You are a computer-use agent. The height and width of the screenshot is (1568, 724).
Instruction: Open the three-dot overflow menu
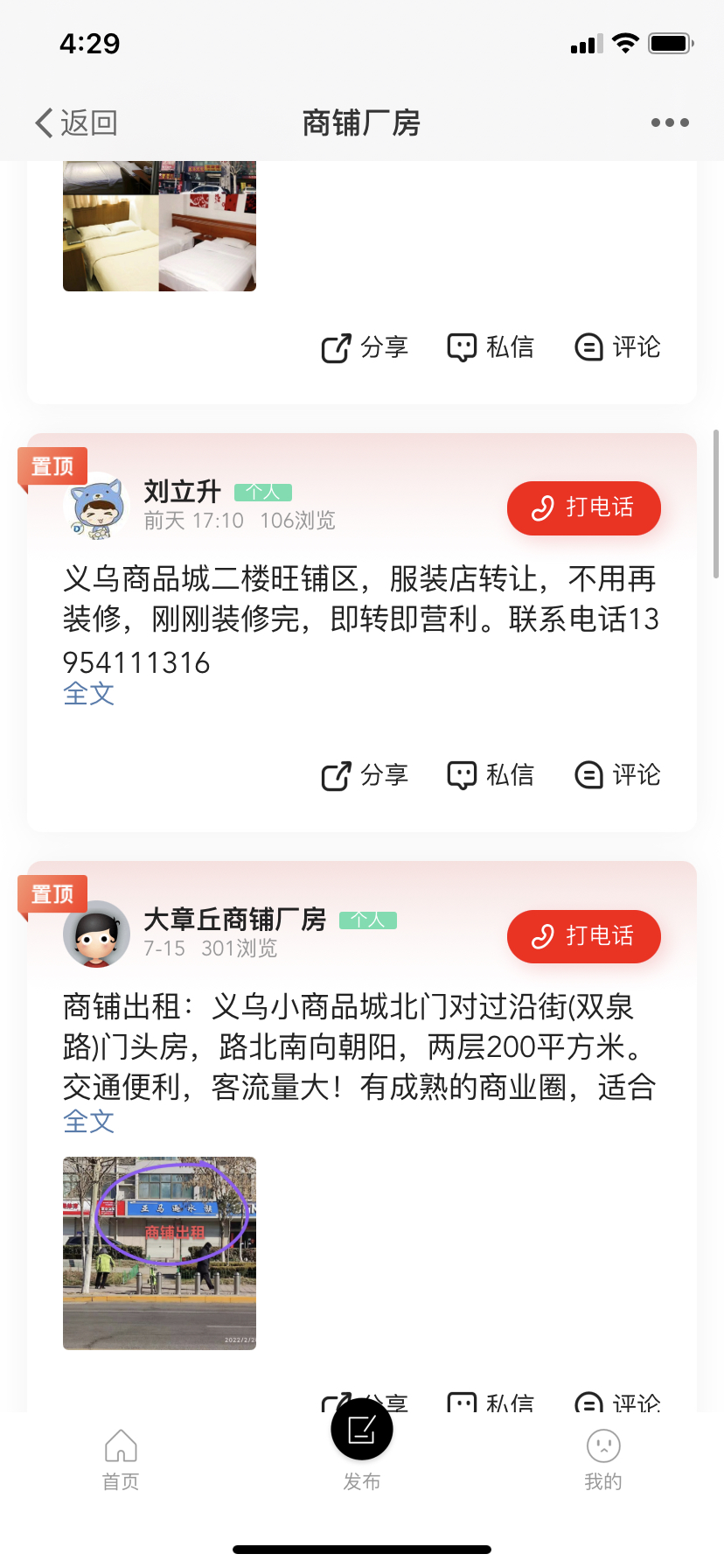pyautogui.click(x=670, y=122)
